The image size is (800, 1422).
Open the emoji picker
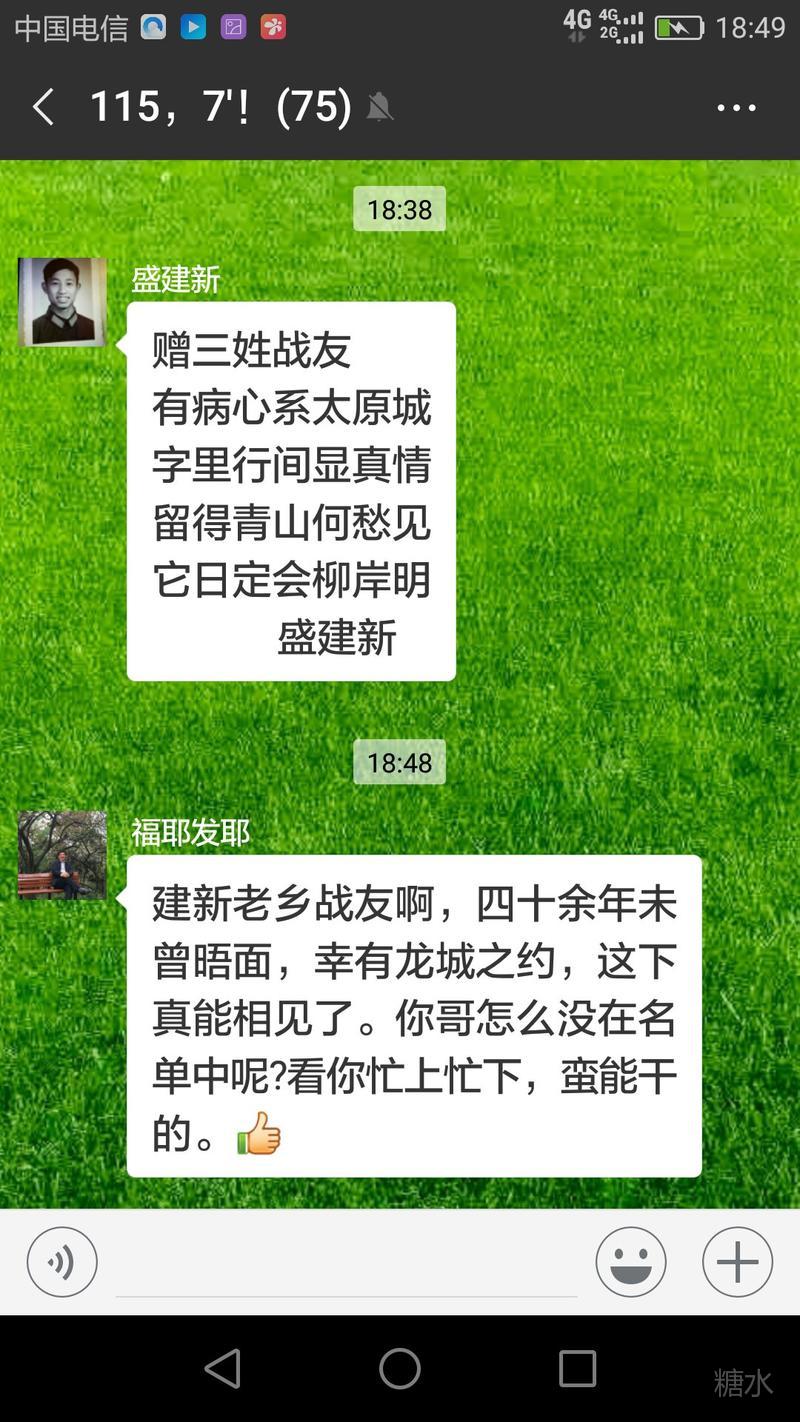tap(631, 1262)
